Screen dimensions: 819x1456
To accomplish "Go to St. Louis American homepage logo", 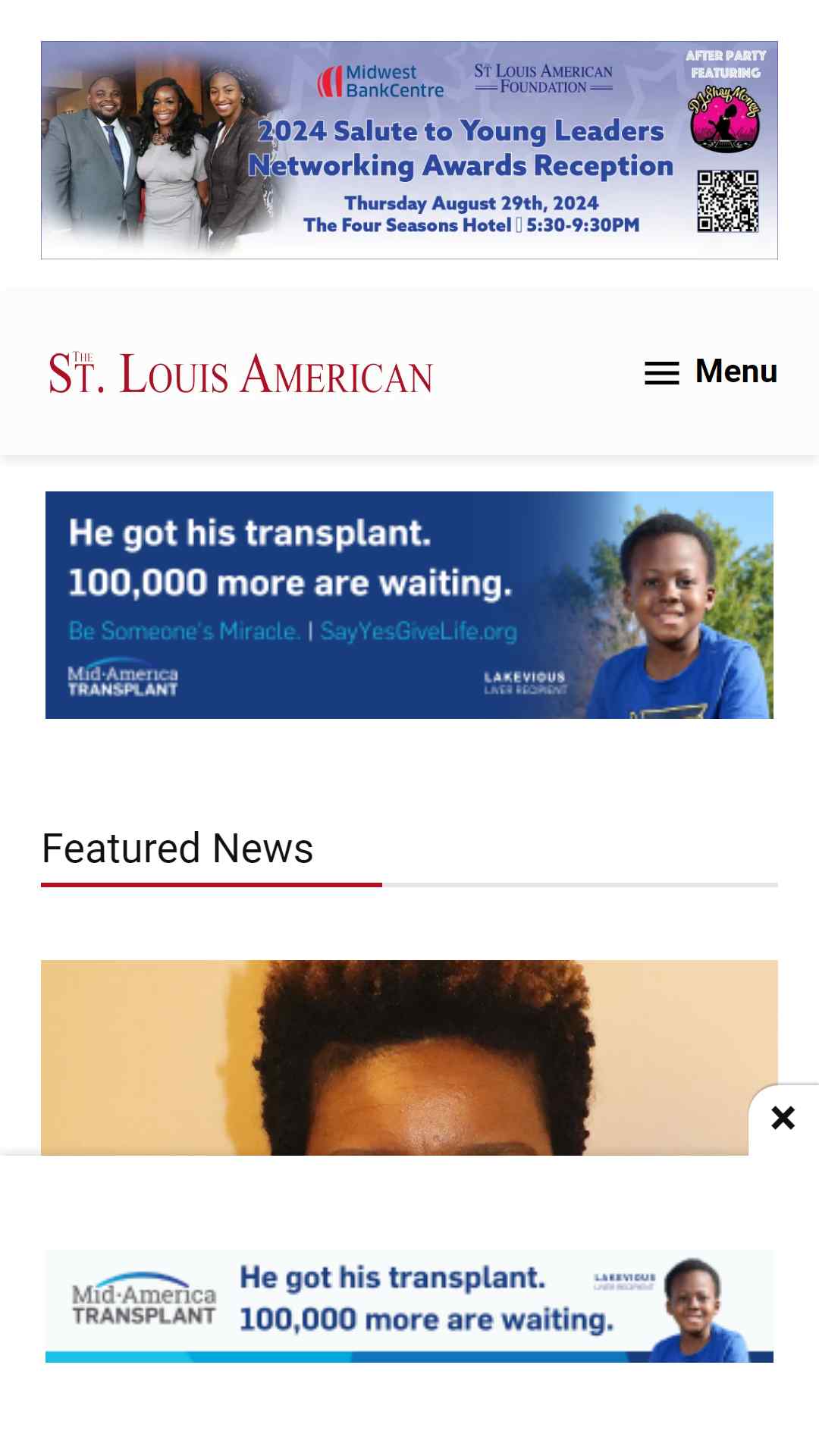I will (x=240, y=373).
